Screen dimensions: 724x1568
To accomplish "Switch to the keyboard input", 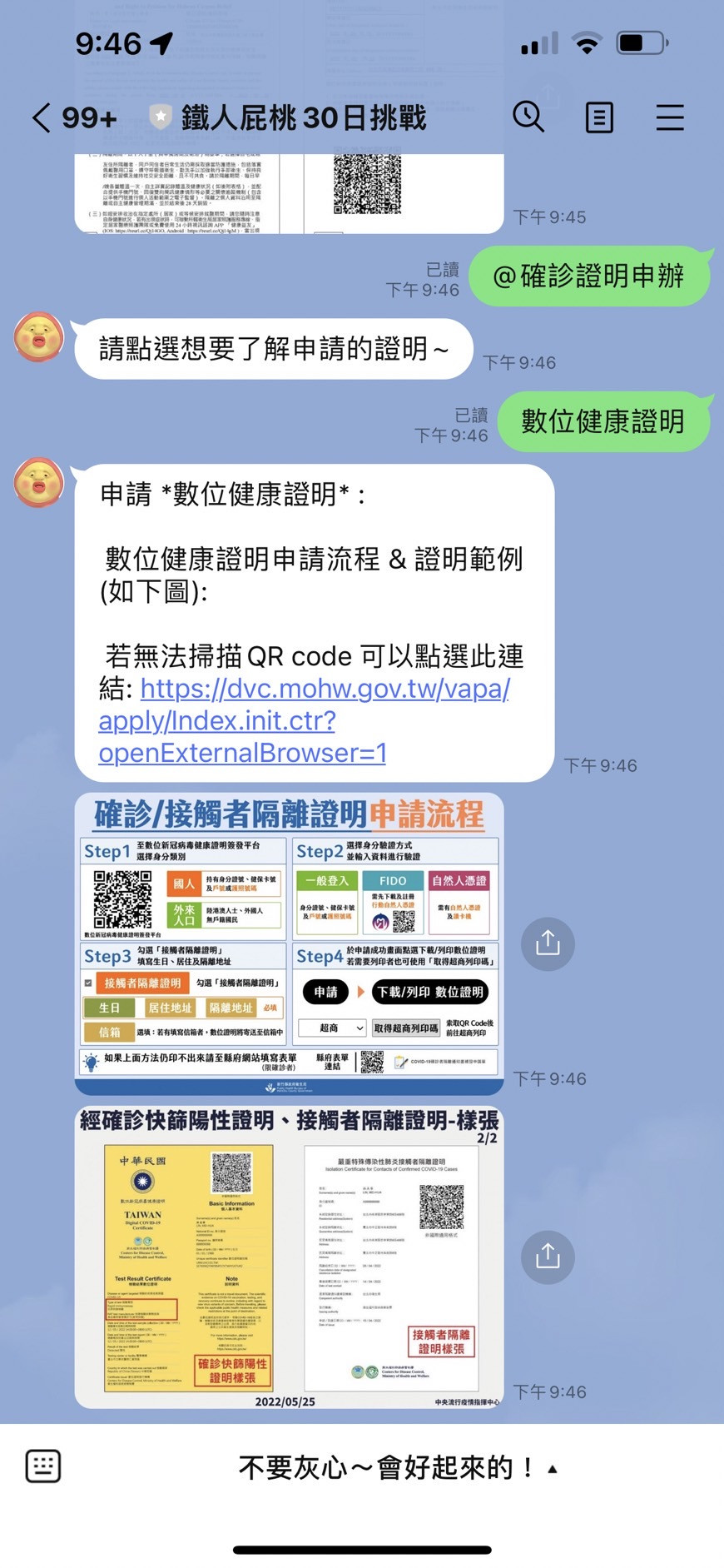I will pos(43,1466).
